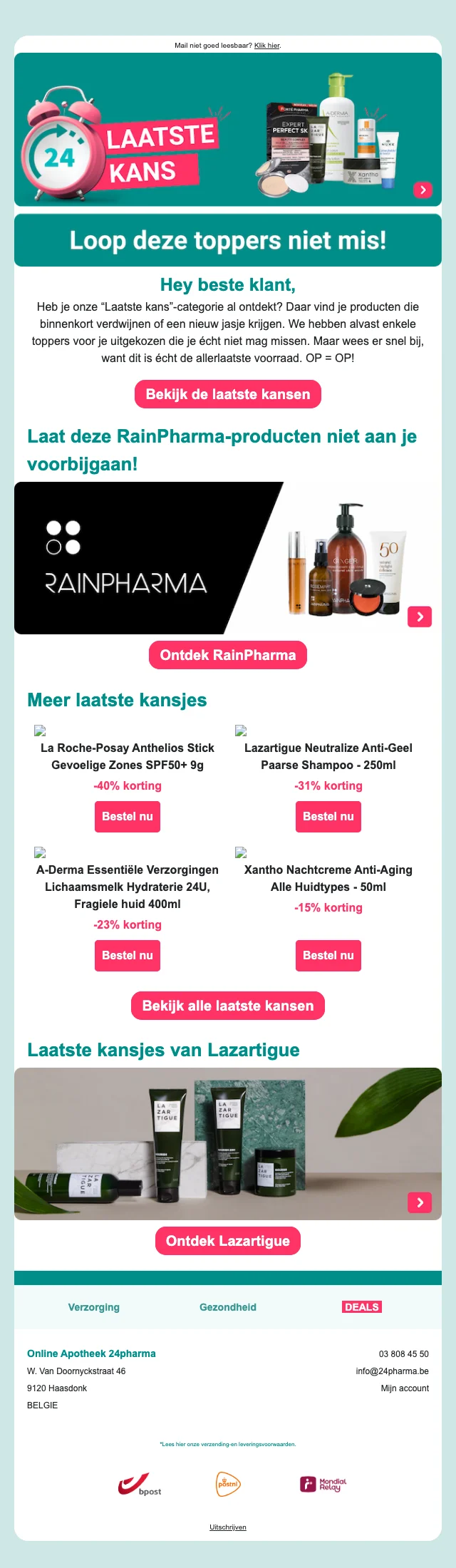Open the DEALS section
Viewport: 456px width, 1568px height.
click(x=362, y=1307)
